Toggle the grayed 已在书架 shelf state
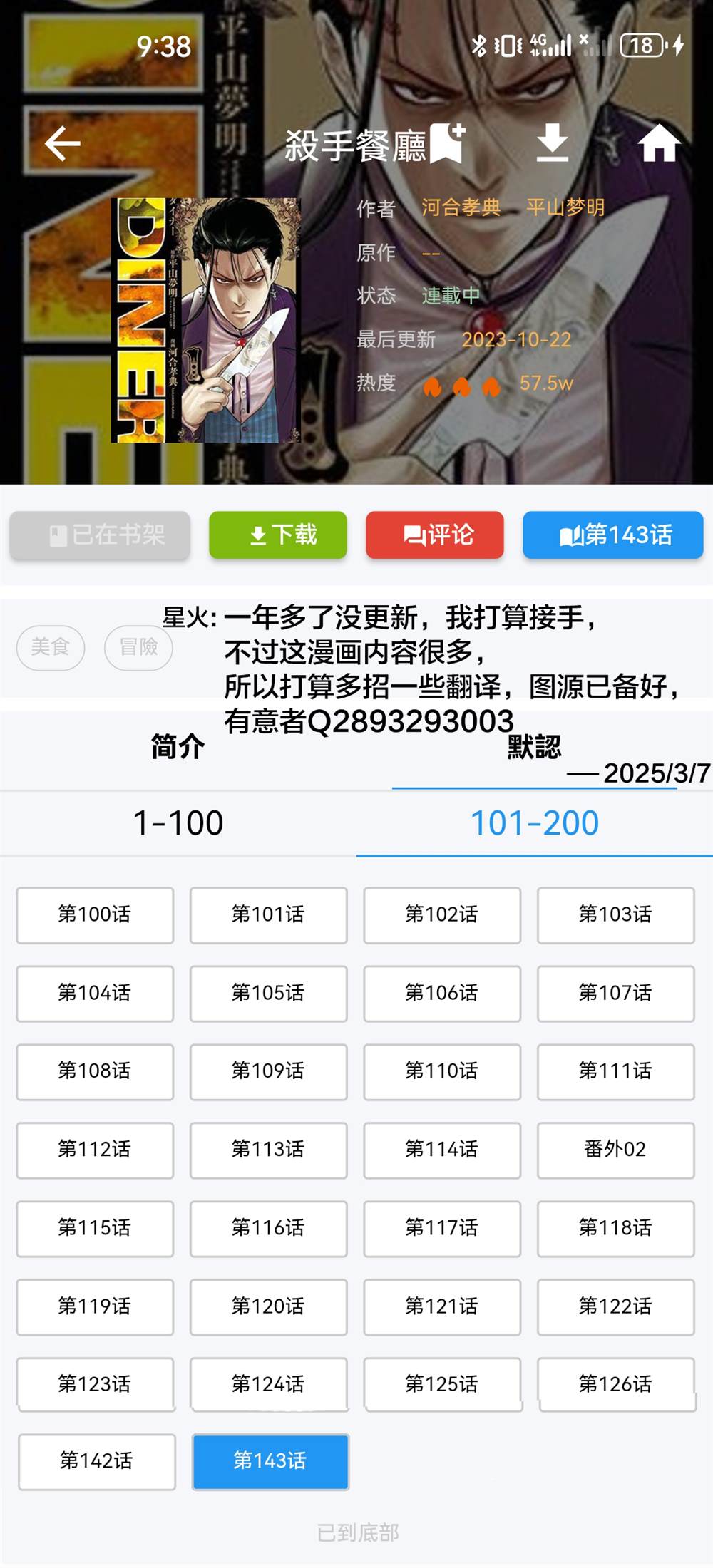The width and height of the screenshot is (713, 1568). 99,535
